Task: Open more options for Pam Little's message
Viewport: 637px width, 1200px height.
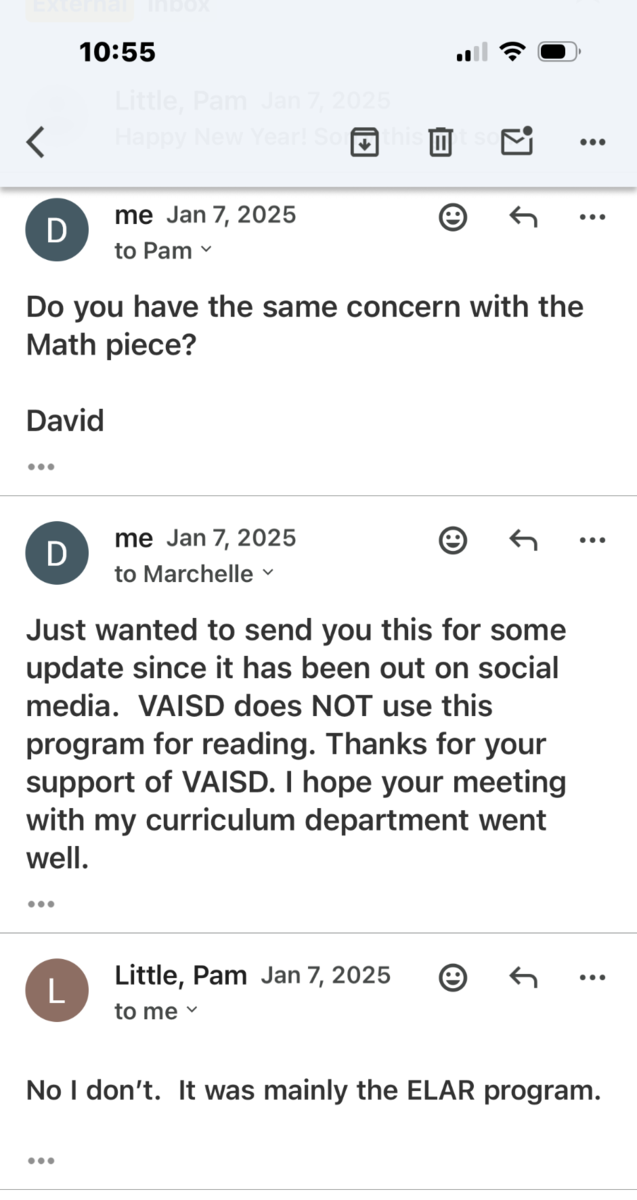Action: click(593, 977)
